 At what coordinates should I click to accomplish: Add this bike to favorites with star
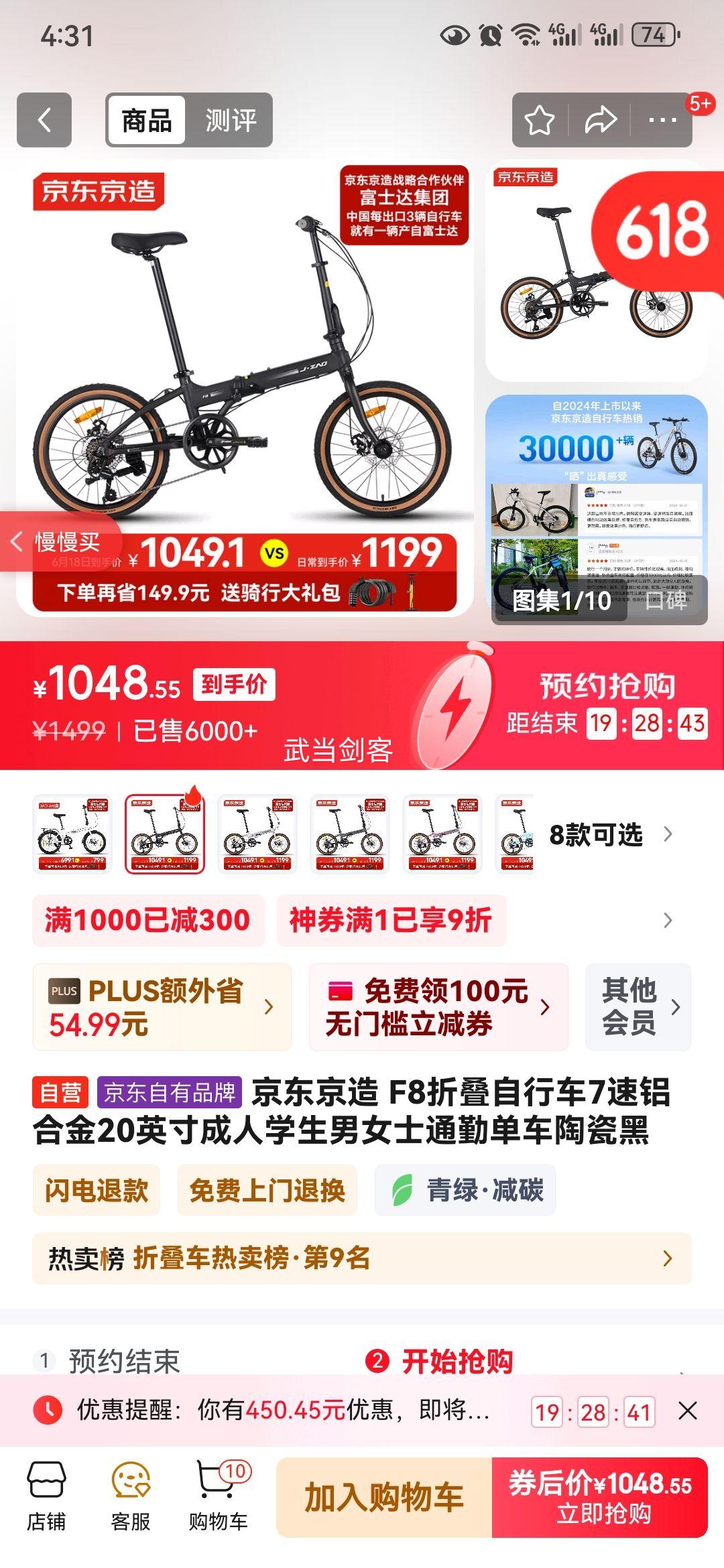tap(539, 121)
